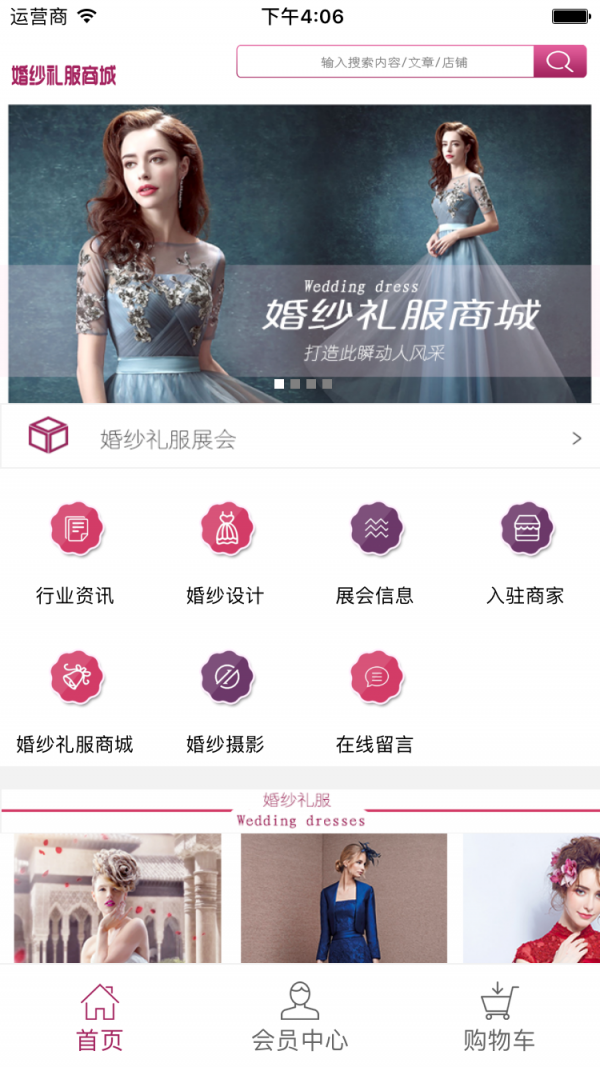
Task: Switch to 购物车 tab
Action: click(499, 1017)
